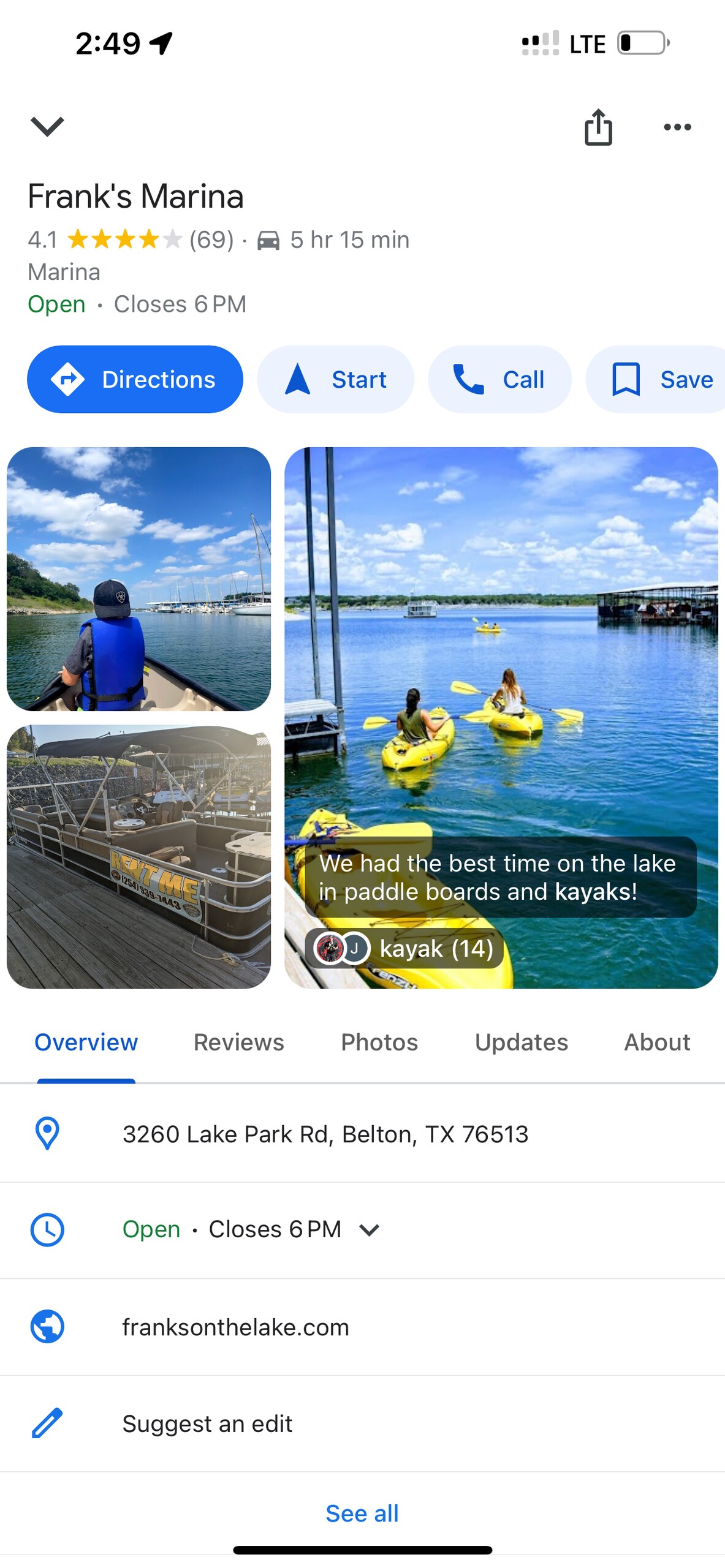Switch to the Photos tab

pyautogui.click(x=379, y=1042)
